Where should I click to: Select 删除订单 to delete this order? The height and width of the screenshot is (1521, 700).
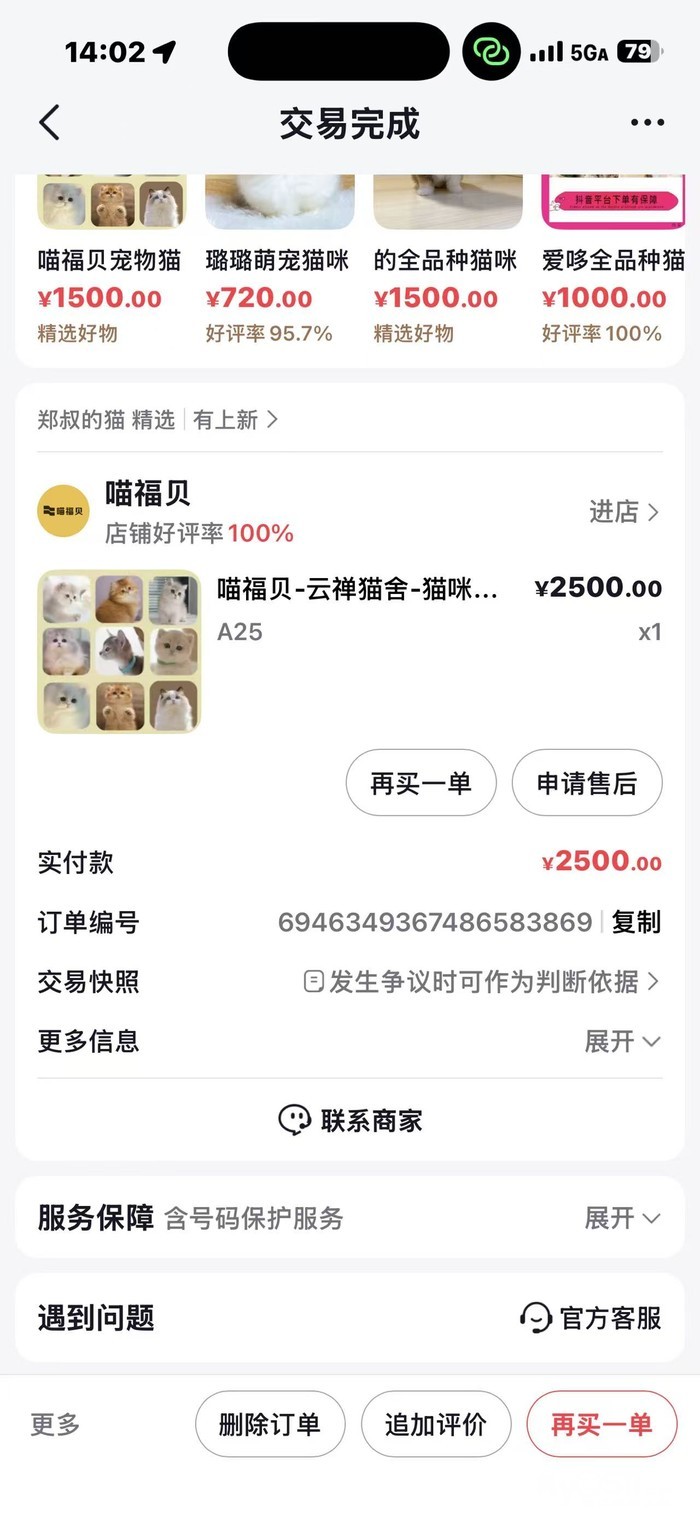[270, 1425]
